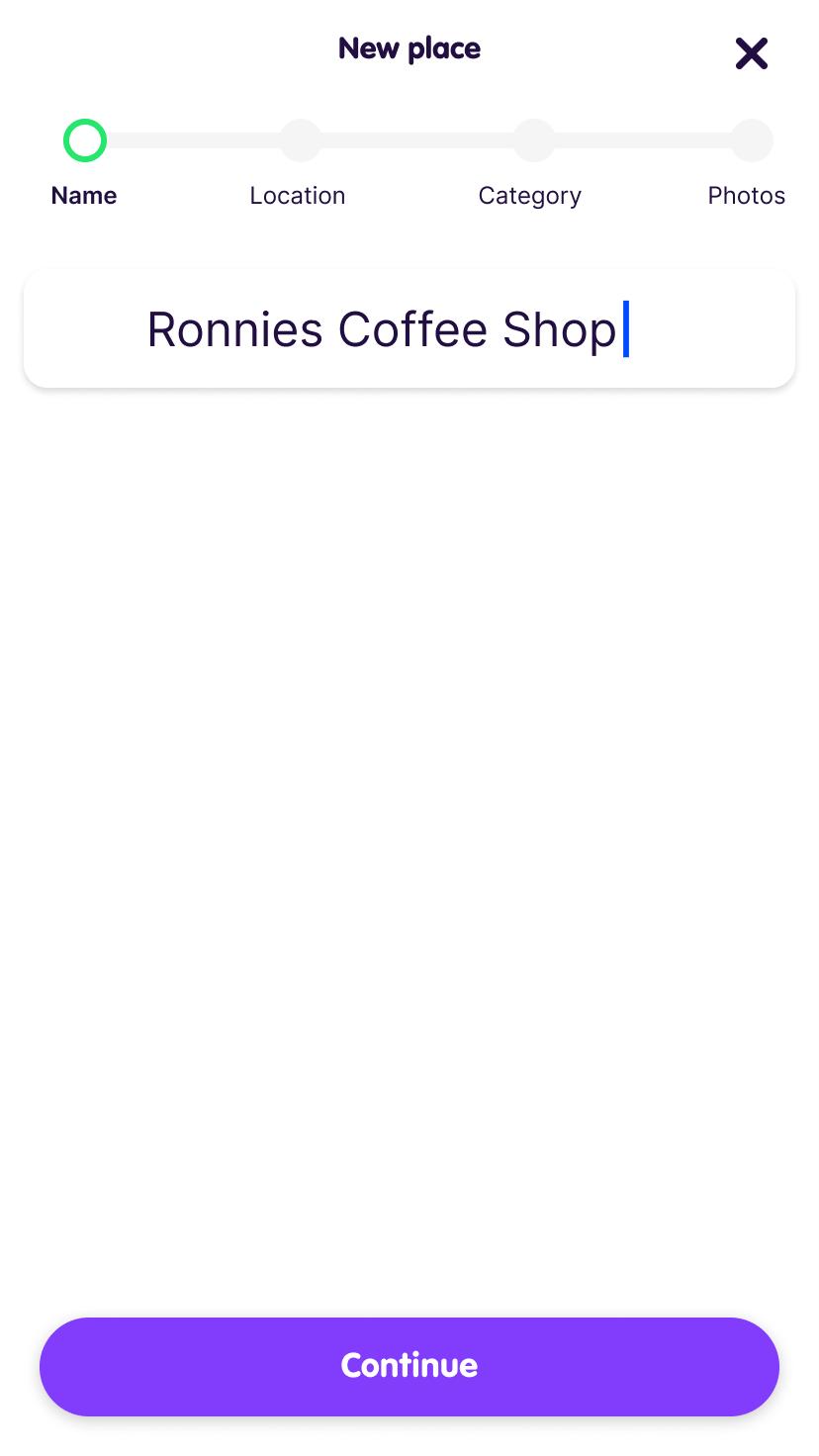Tap the text cursor in the name field

click(627, 329)
